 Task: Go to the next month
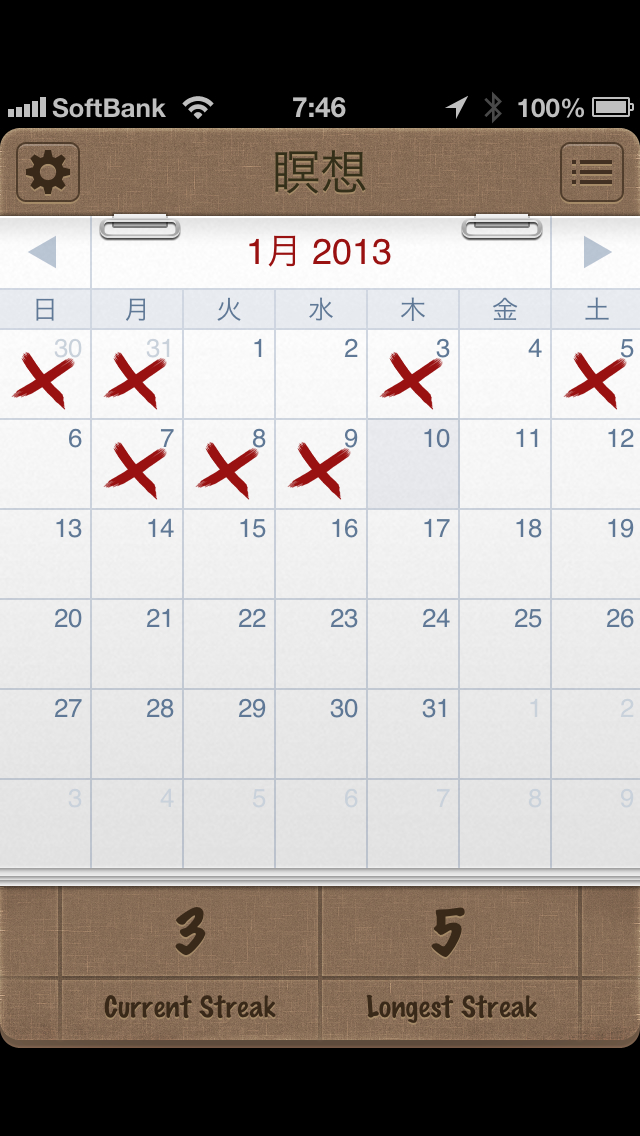[x=596, y=252]
